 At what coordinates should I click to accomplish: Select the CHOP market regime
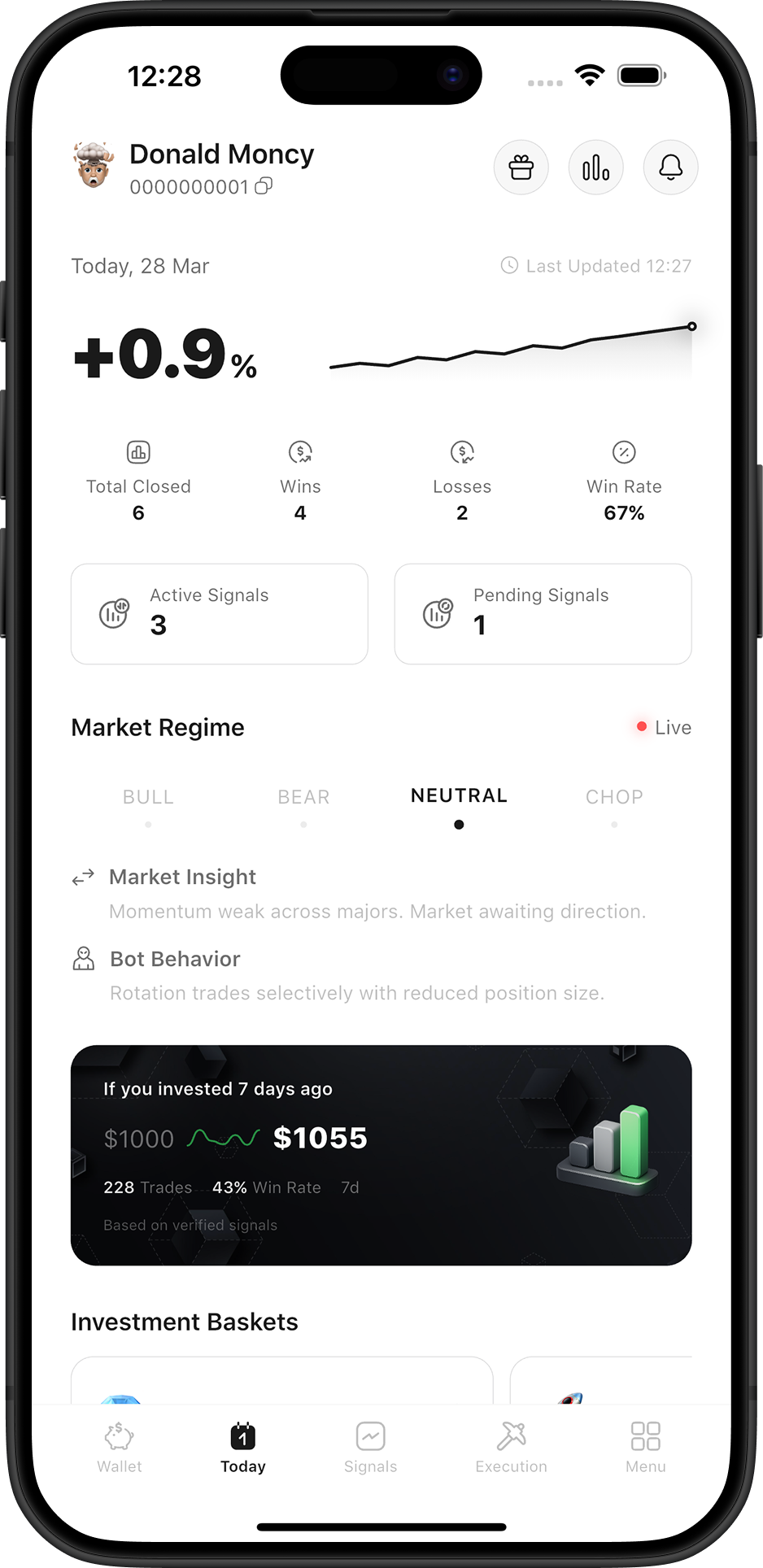[x=614, y=797]
